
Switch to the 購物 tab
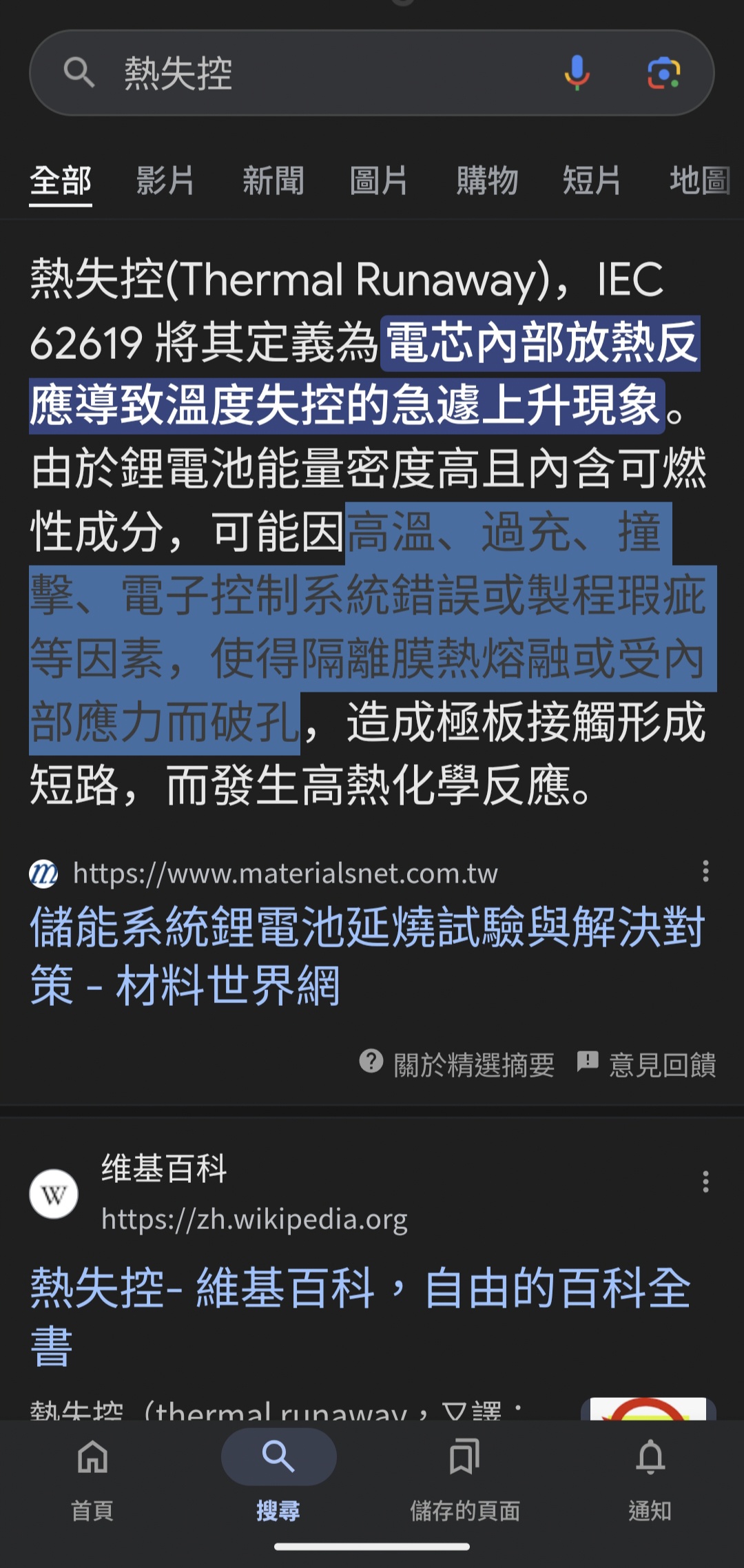tap(486, 181)
